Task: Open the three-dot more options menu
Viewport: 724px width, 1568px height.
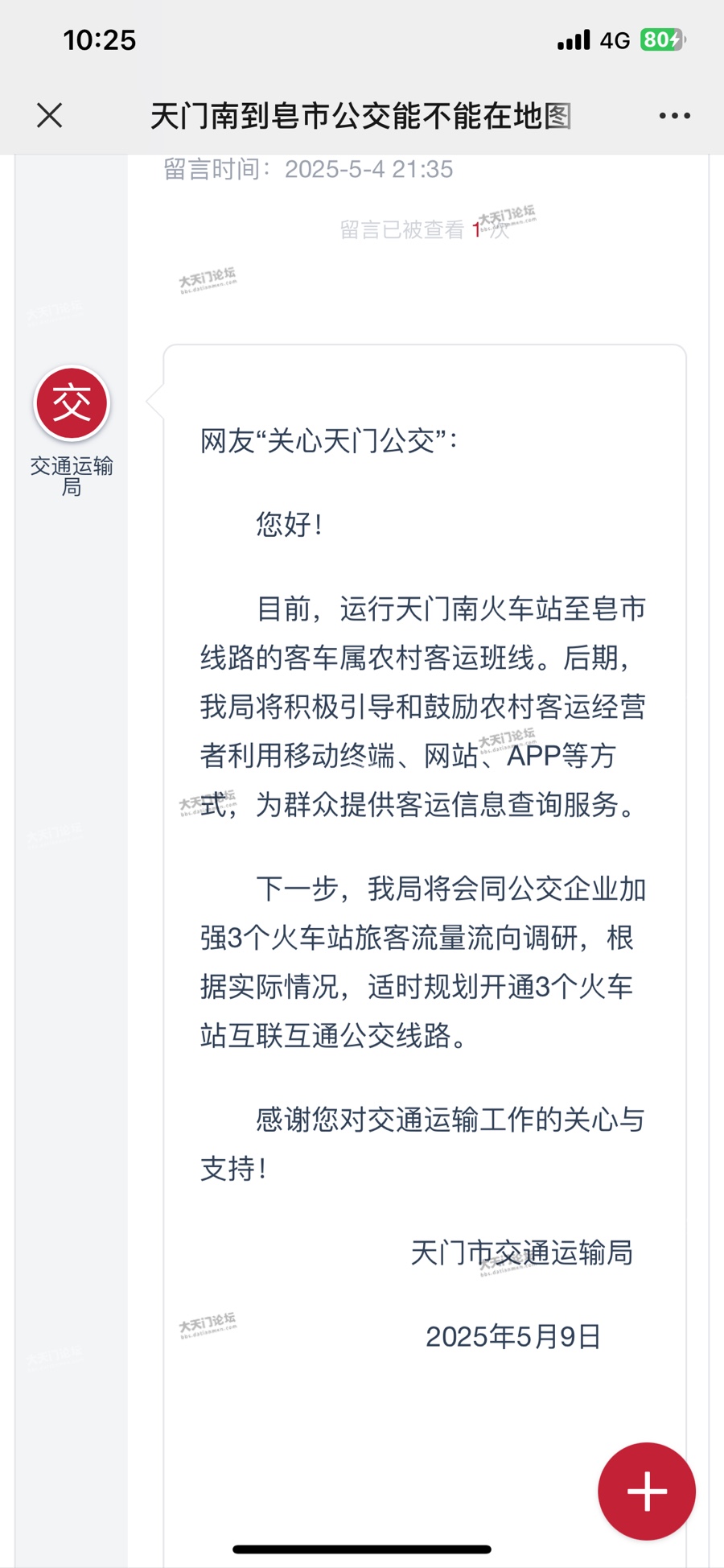Action: pyautogui.click(x=674, y=116)
